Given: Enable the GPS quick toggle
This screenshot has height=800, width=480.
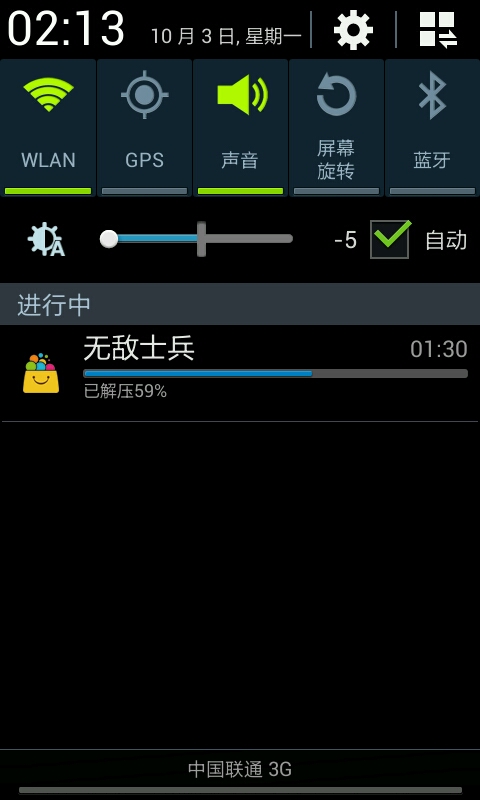Looking at the screenshot, I should [144, 128].
